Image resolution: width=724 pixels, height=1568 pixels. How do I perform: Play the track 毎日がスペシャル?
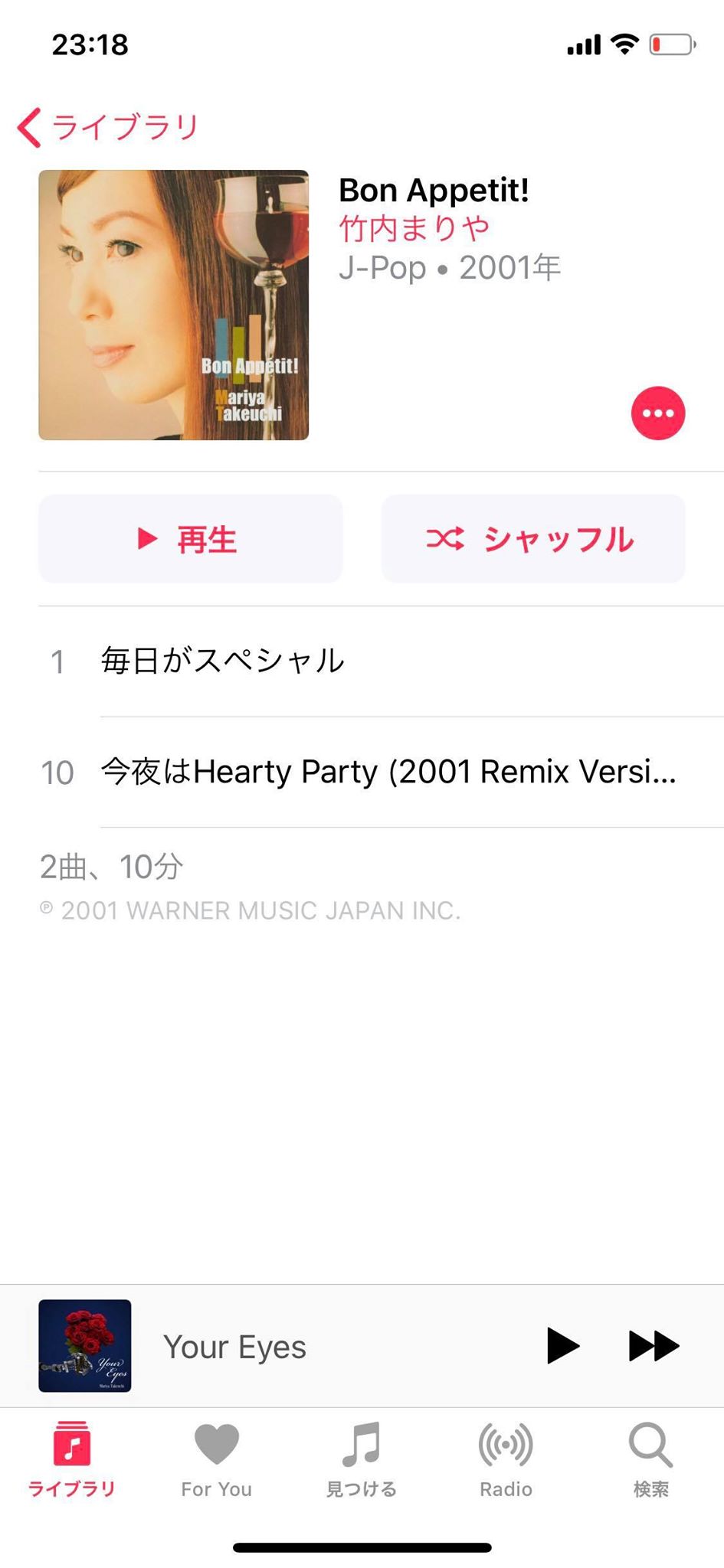(x=222, y=661)
